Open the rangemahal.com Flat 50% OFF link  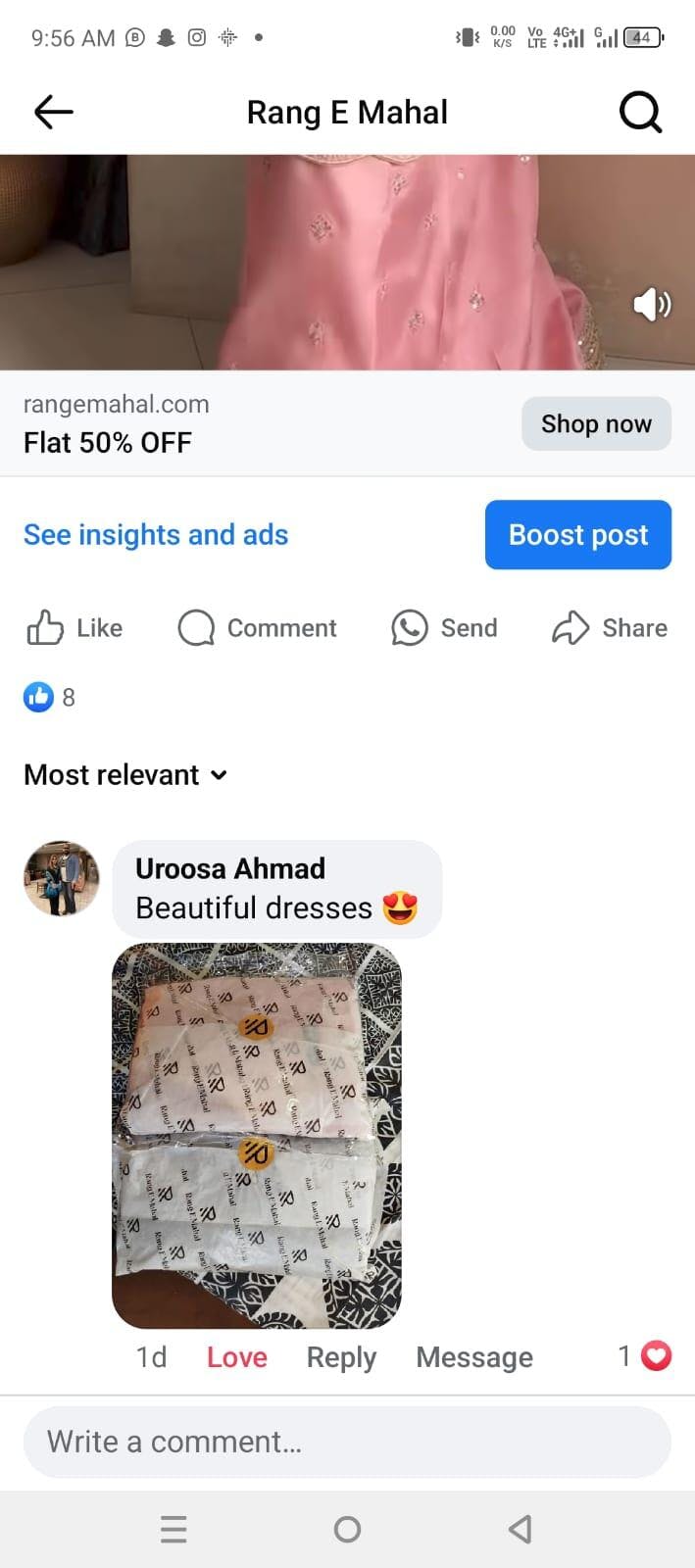pos(116,423)
